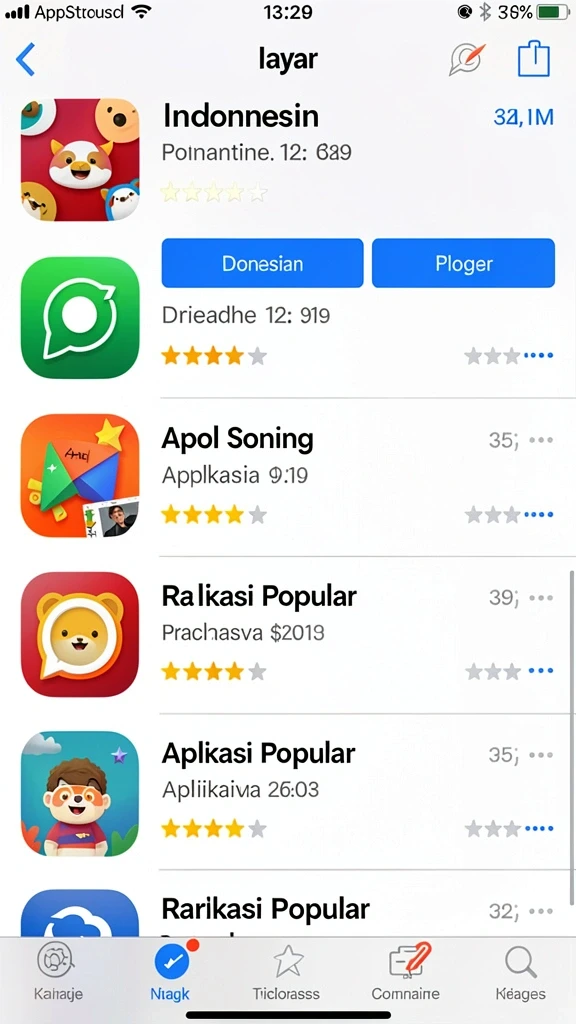Switch to the Kanage tab
Screen dimensions: 576x1024
pos(58,972)
